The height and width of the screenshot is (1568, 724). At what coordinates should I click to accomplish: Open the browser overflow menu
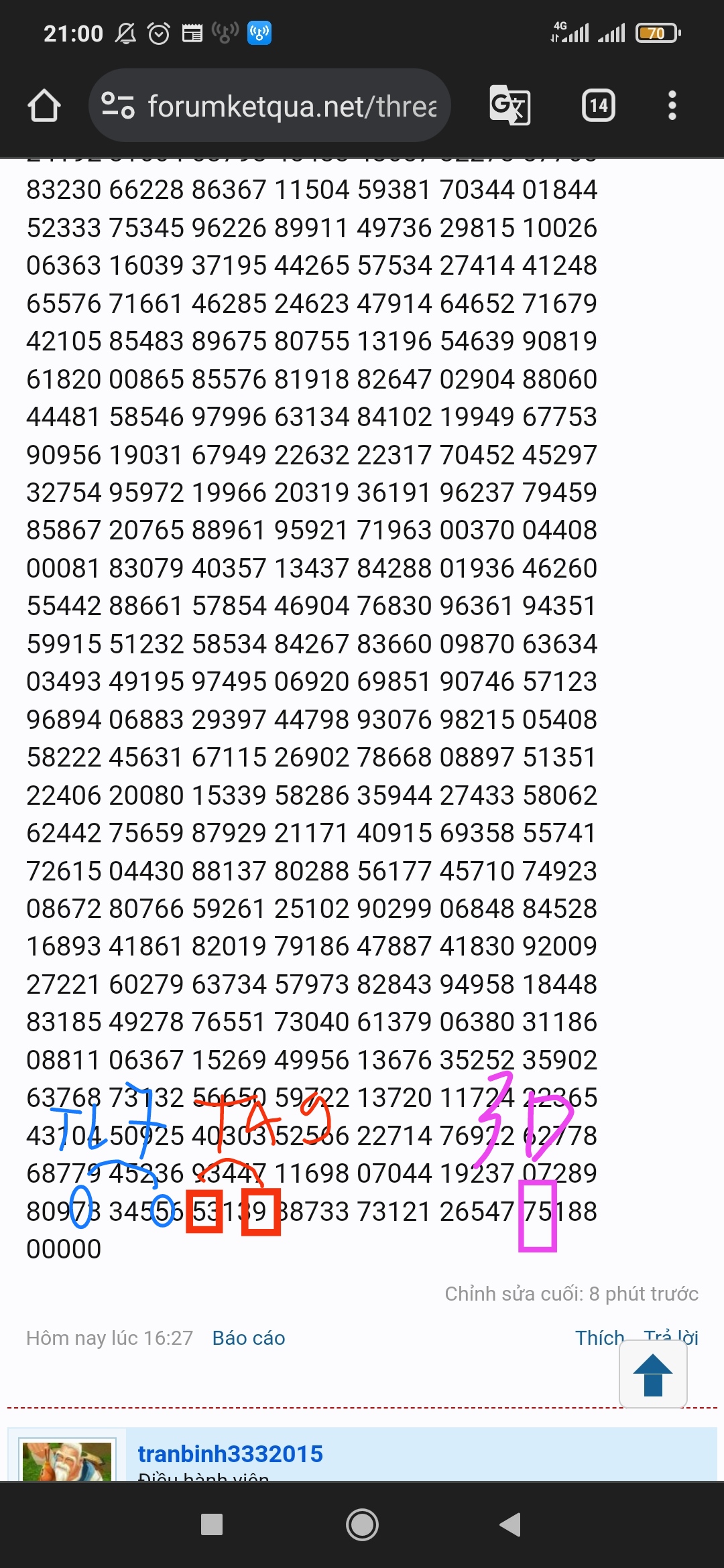click(x=672, y=105)
